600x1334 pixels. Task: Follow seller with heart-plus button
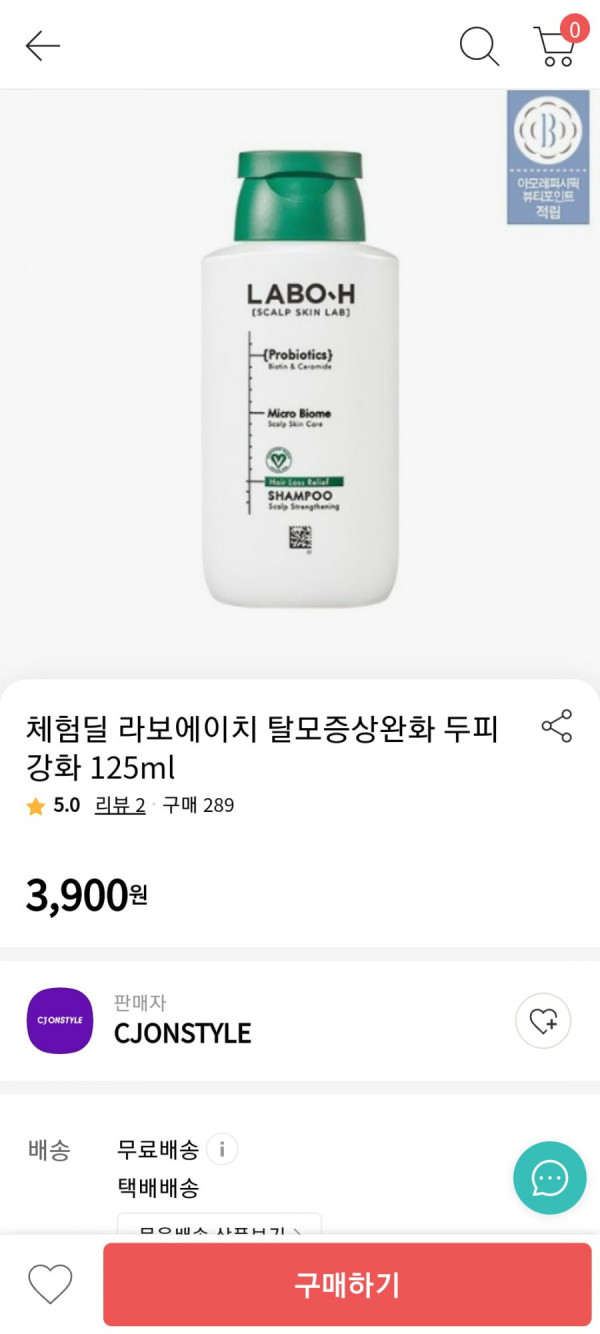[543, 1021]
